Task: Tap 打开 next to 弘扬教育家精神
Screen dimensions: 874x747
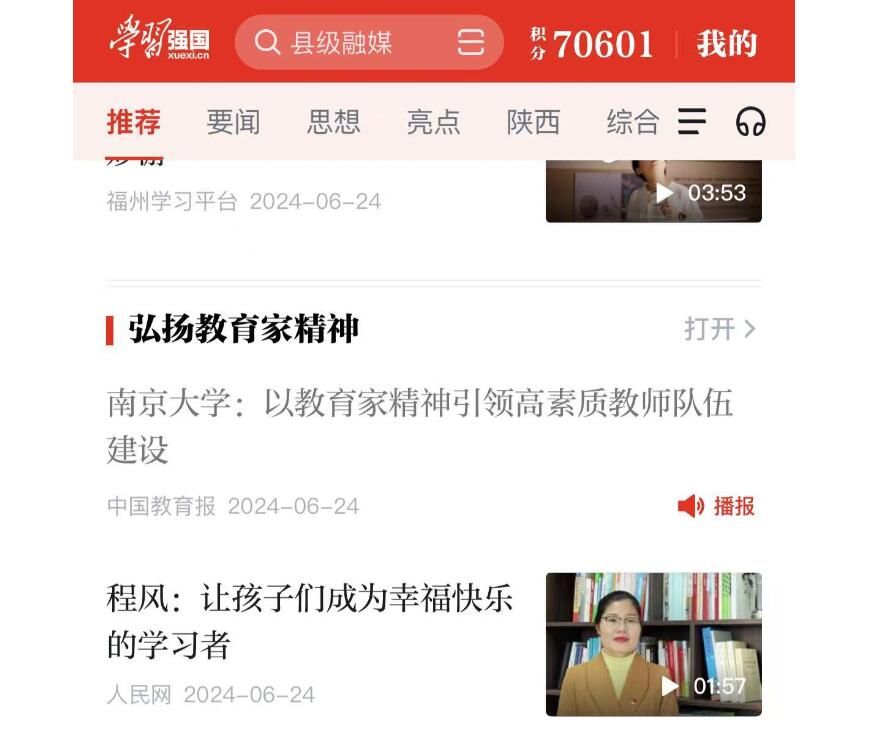Action: (720, 329)
